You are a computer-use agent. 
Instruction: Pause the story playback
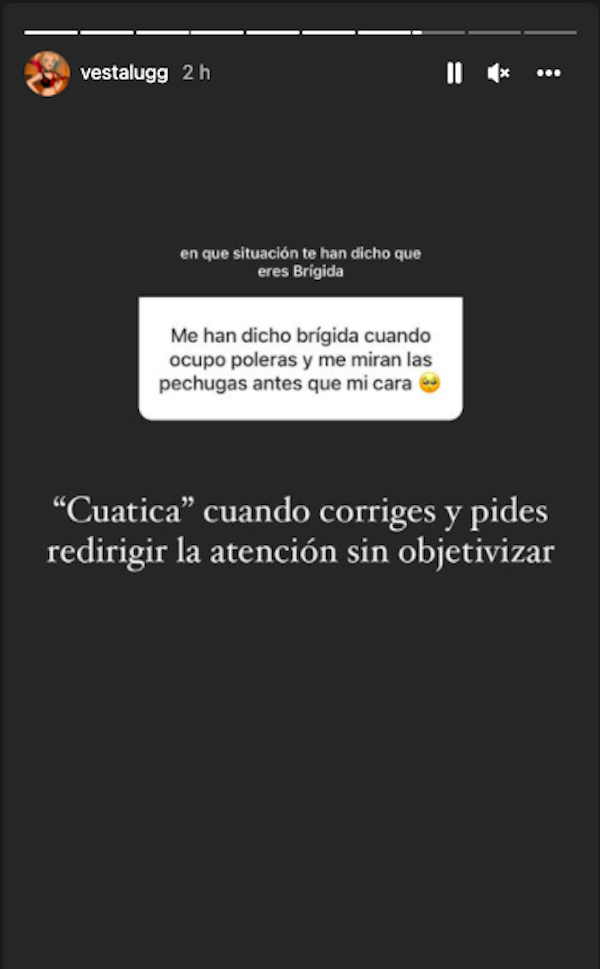454,73
